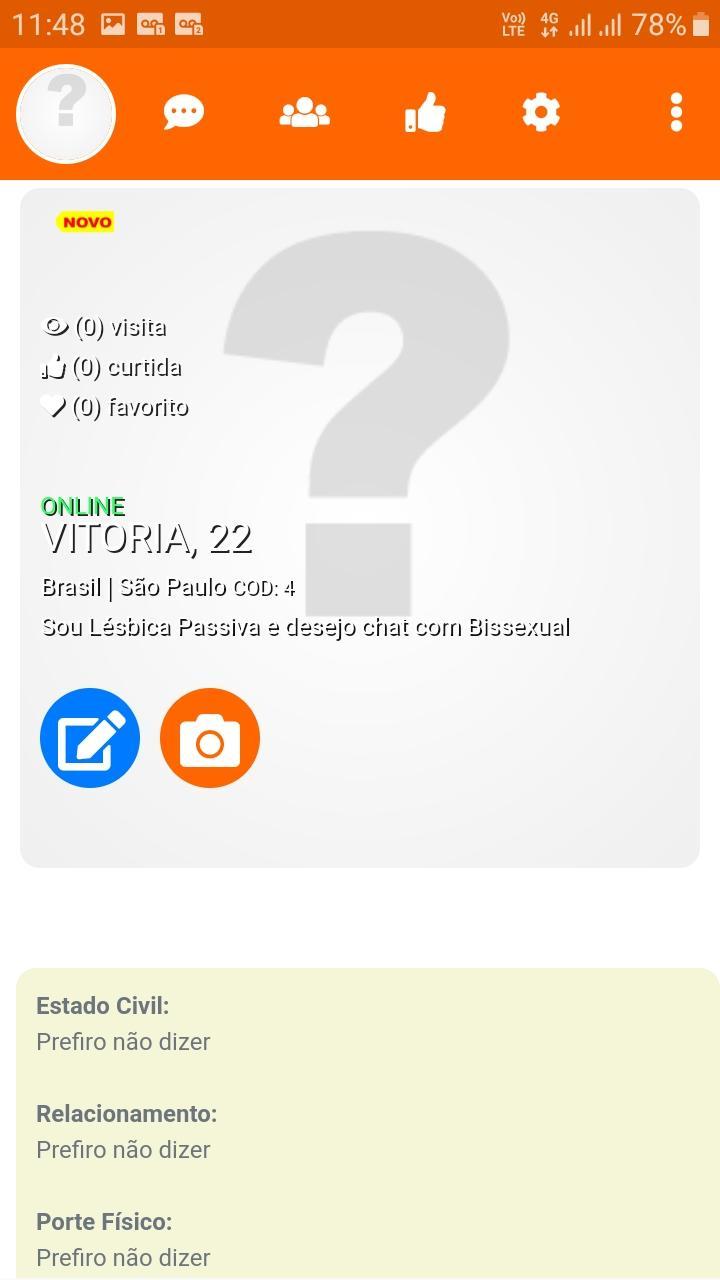Open the settings gear icon

[x=540, y=113]
